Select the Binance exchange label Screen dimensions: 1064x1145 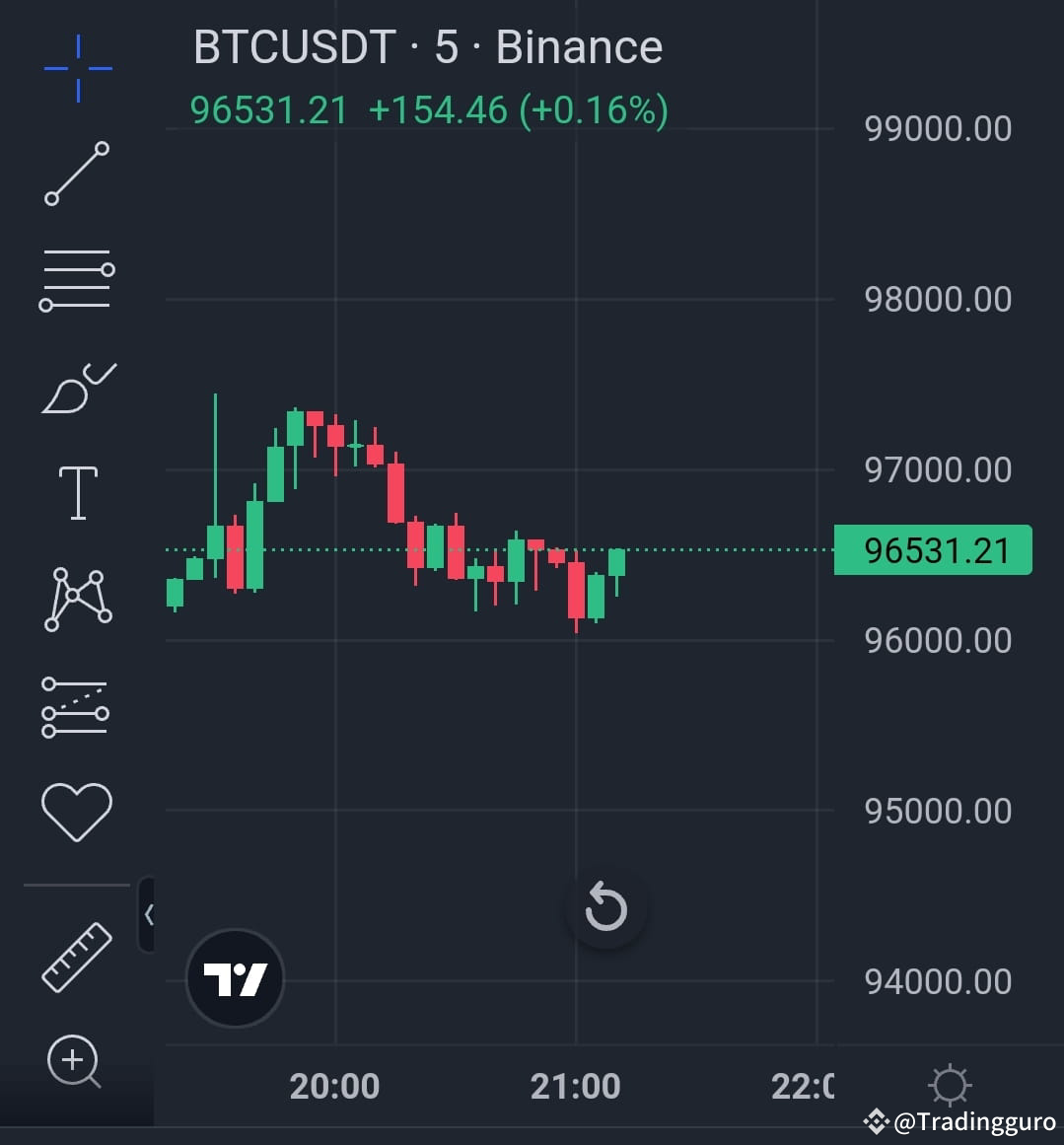(x=579, y=45)
